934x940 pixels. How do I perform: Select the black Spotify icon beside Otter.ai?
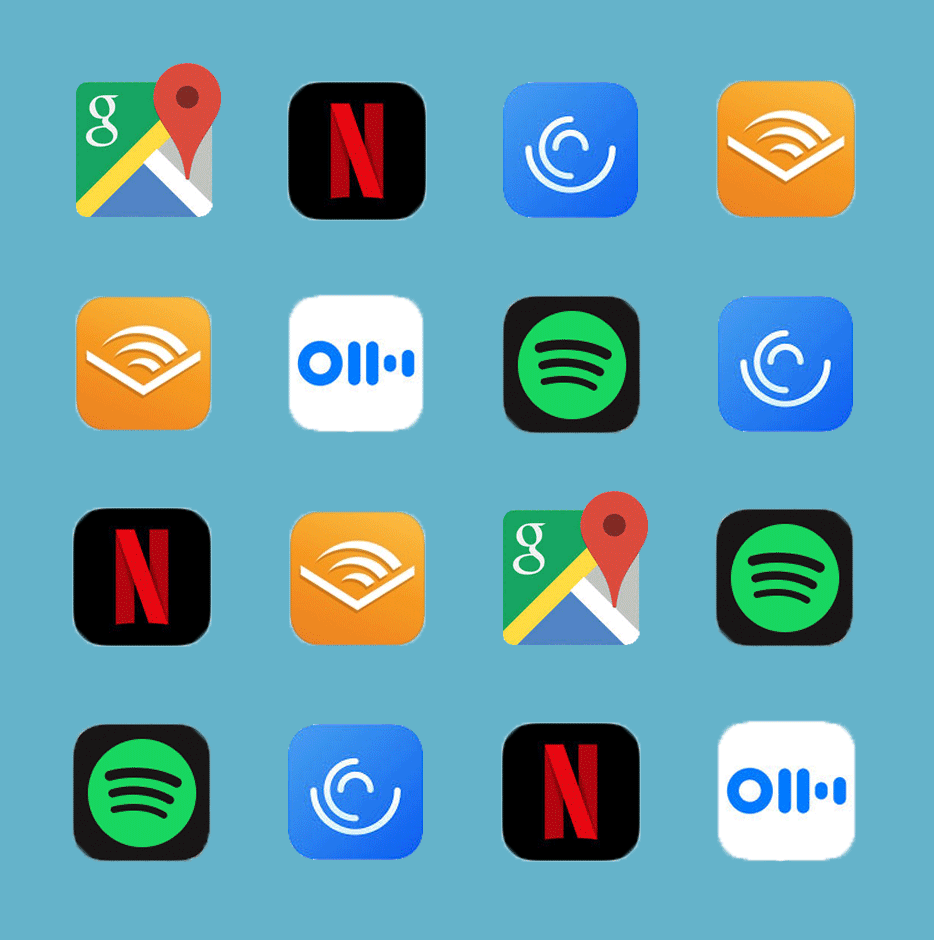pyautogui.click(x=571, y=365)
